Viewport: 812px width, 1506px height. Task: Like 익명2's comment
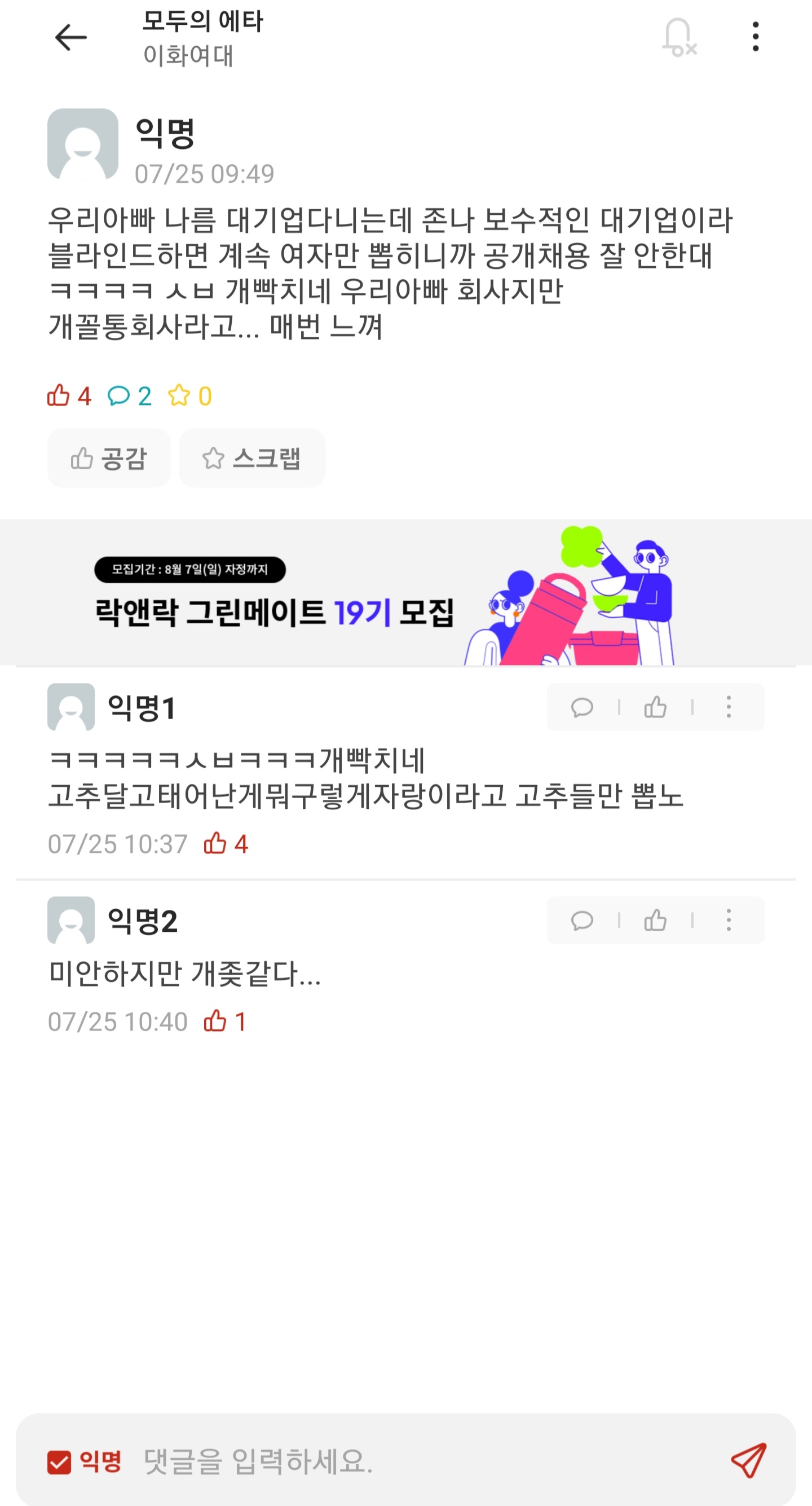[655, 921]
